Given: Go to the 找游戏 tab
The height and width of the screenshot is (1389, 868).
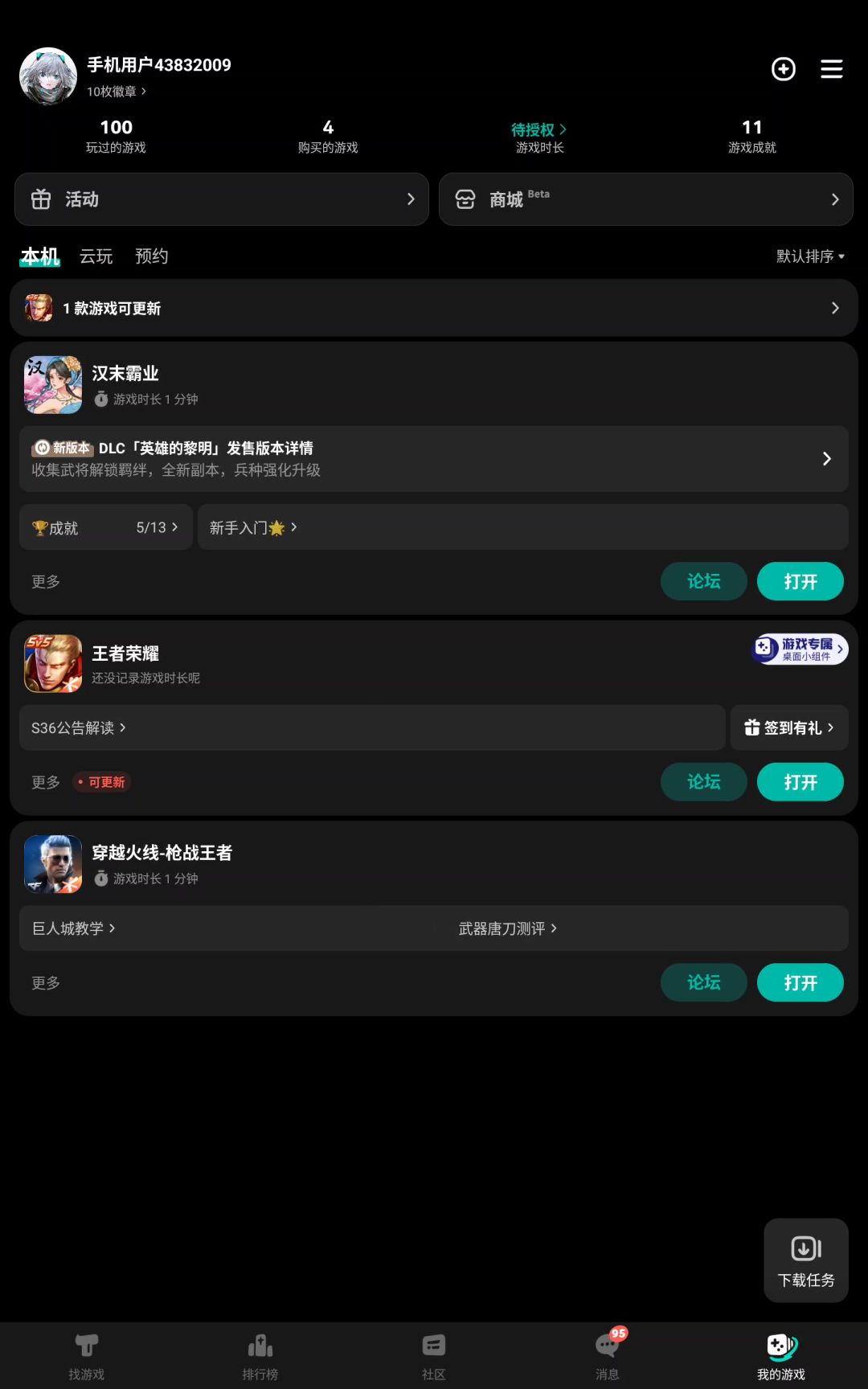Looking at the screenshot, I should (87, 1355).
